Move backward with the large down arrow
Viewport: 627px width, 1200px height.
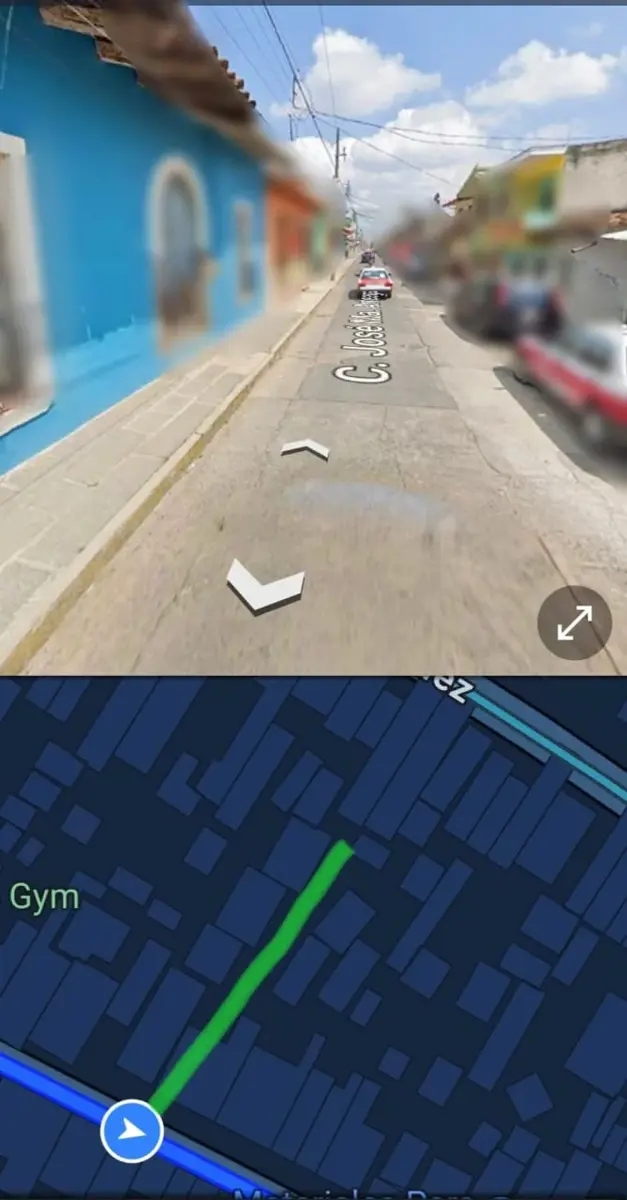coord(265,586)
